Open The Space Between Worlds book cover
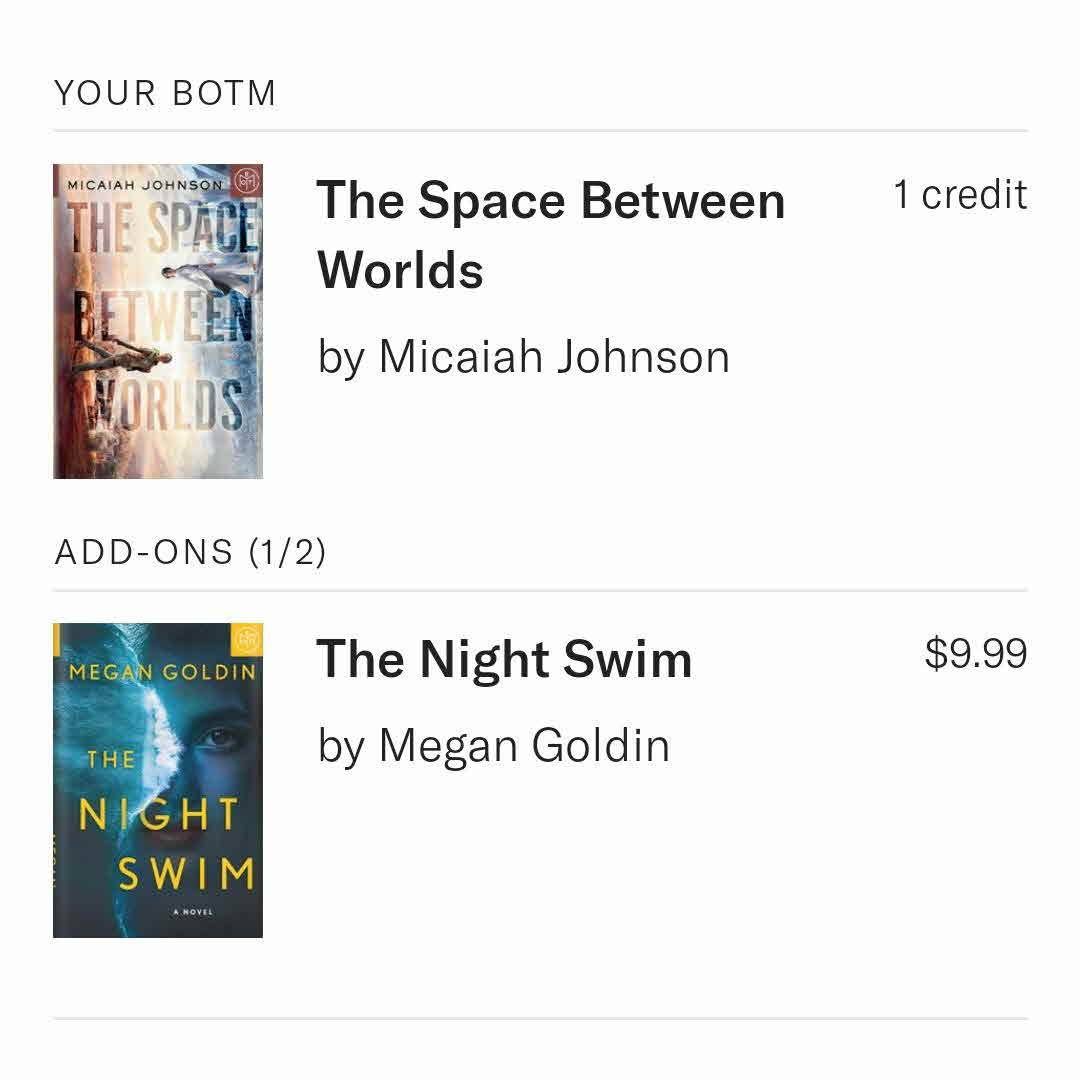 158,321
